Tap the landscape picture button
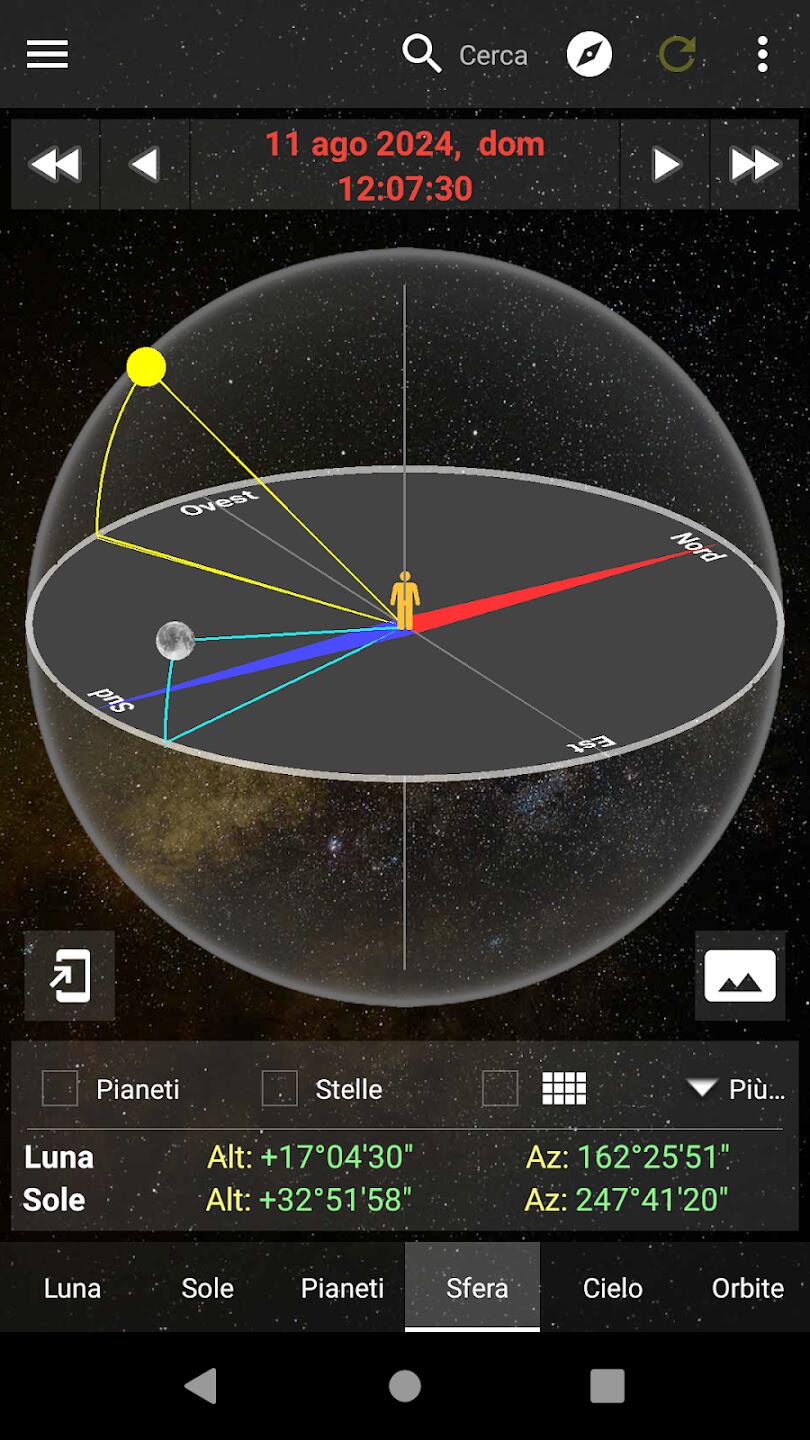810x1440 pixels. tap(740, 976)
